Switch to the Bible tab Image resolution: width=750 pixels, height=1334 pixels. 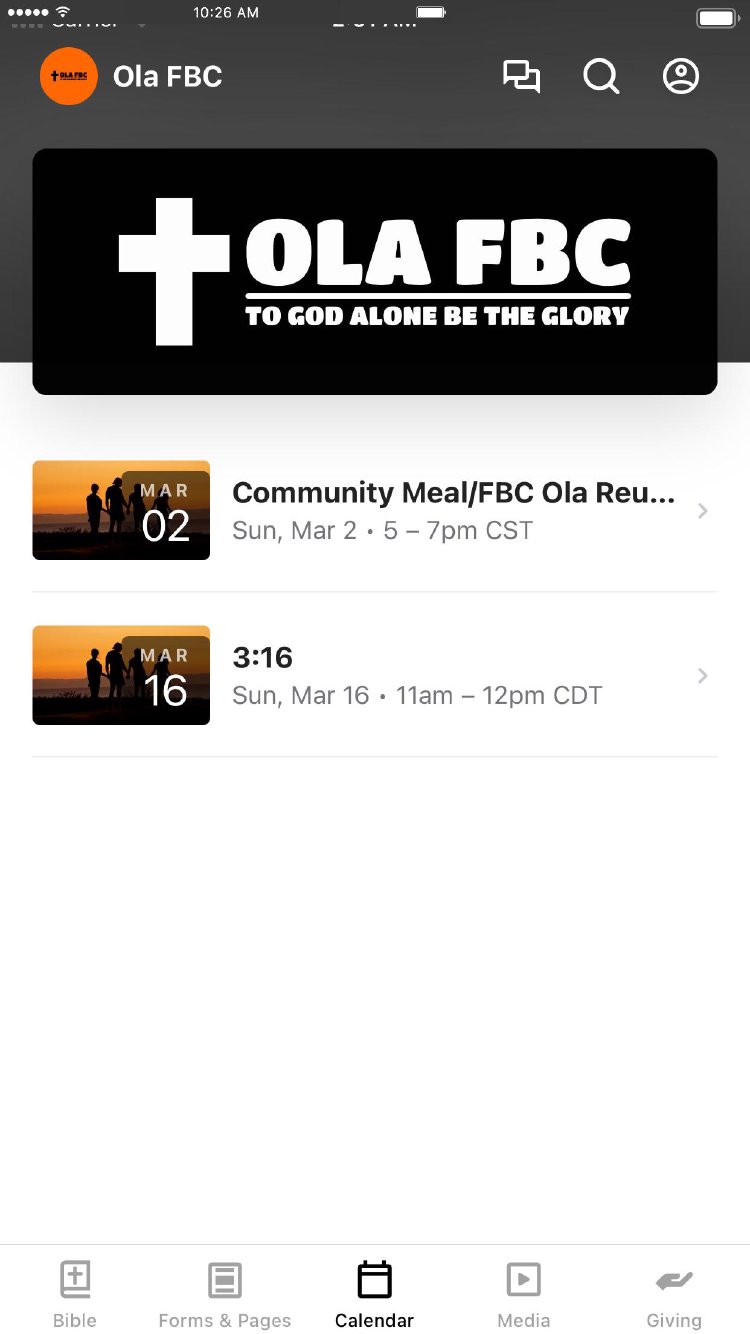[75, 1294]
